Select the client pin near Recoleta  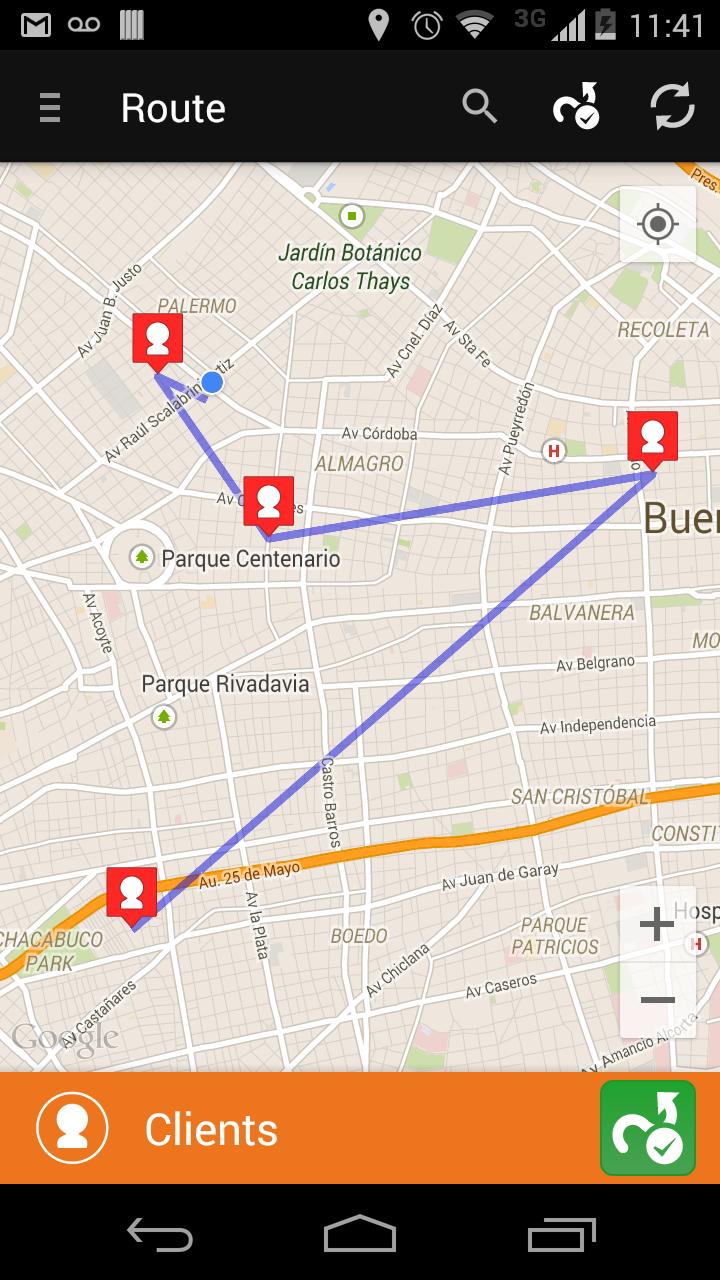pyautogui.click(x=652, y=437)
